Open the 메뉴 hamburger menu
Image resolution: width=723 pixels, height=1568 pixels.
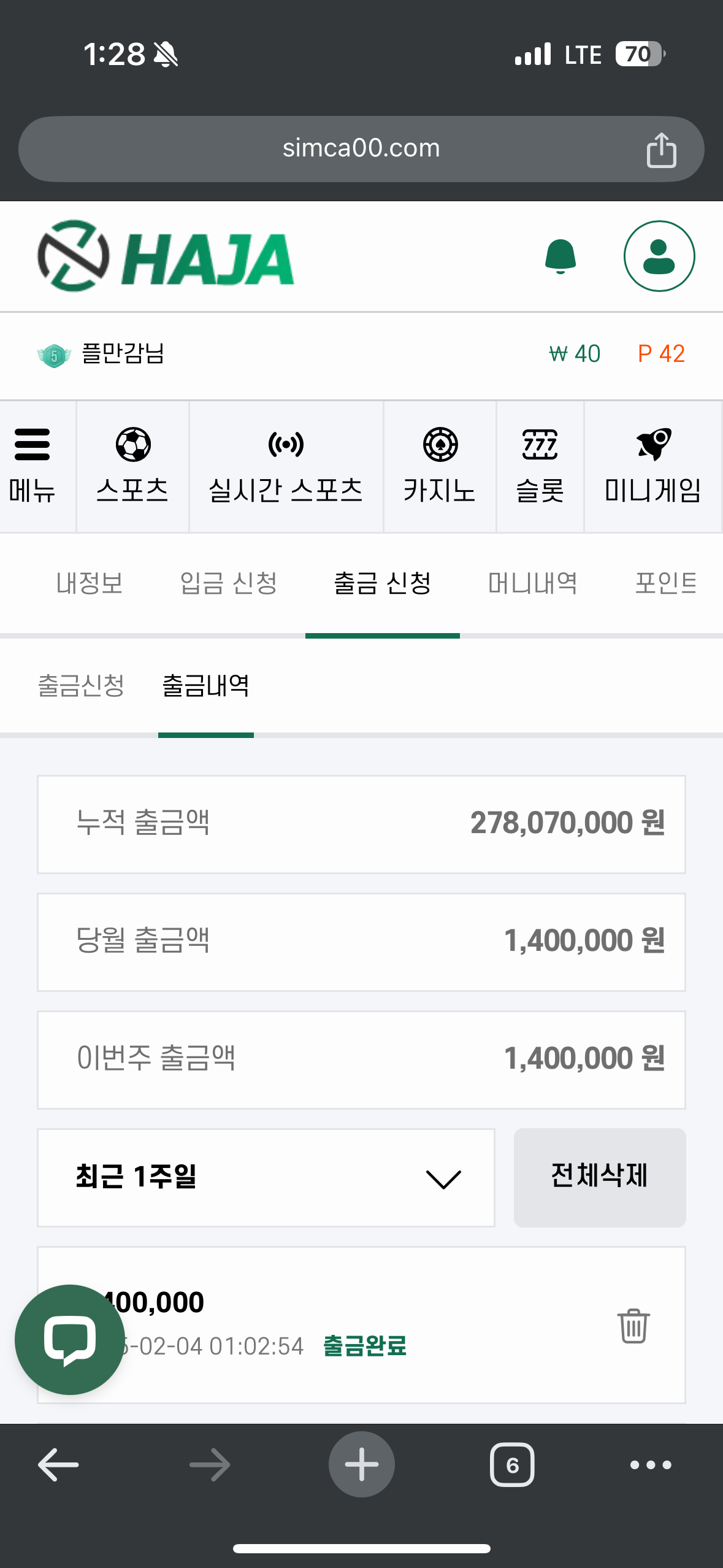33,466
